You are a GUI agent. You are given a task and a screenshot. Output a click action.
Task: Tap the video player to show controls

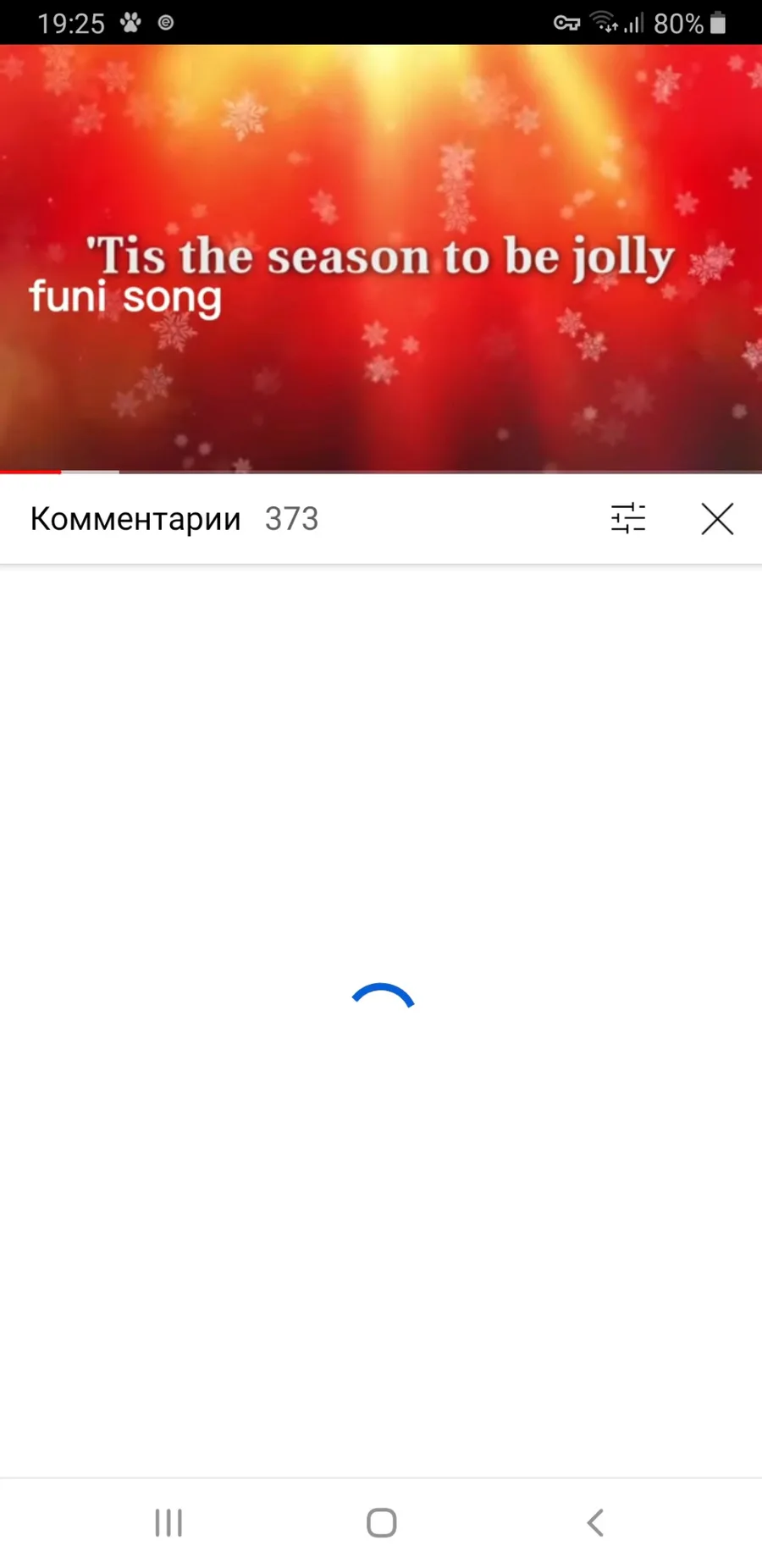[381, 258]
